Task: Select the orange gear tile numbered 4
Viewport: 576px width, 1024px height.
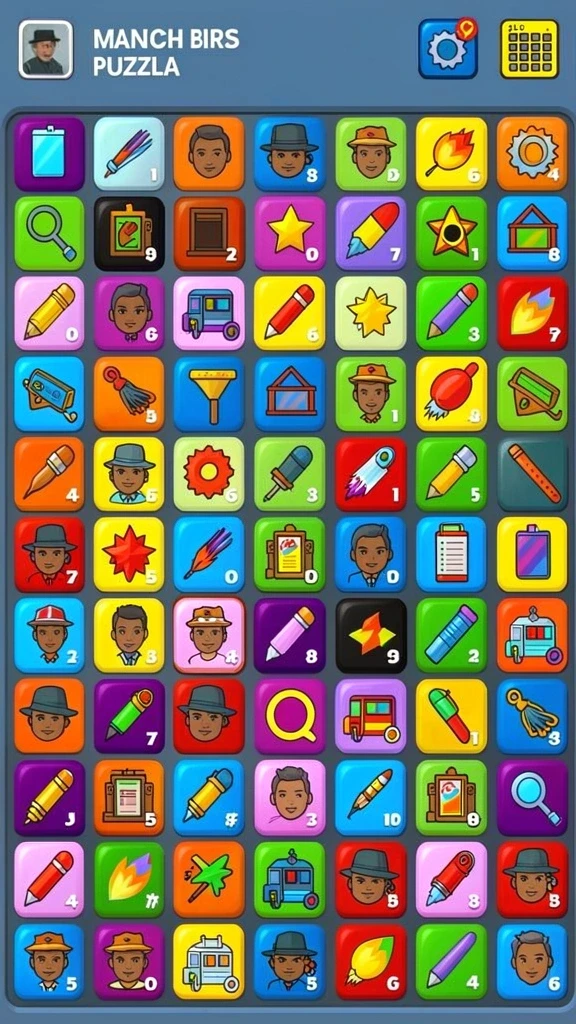Action: point(532,154)
